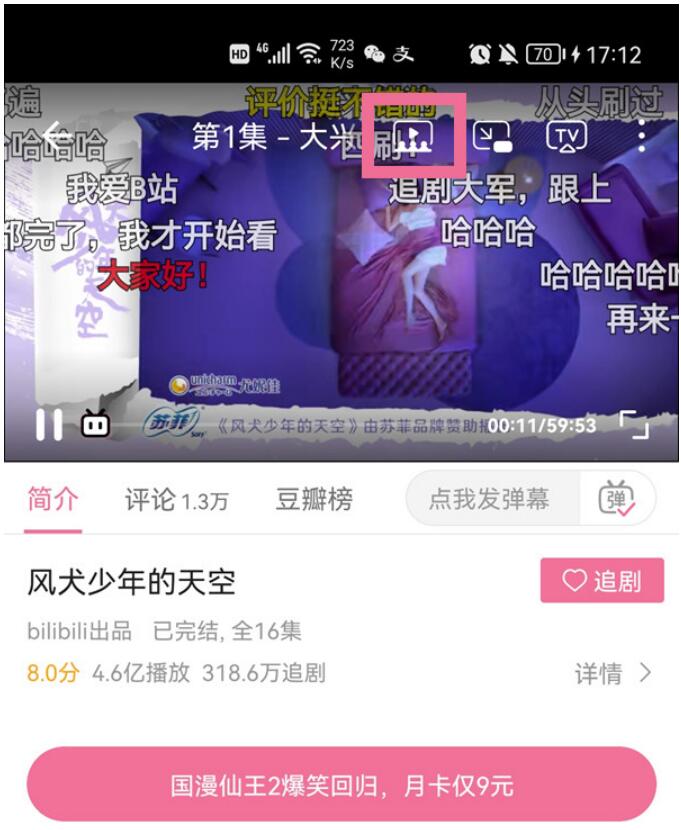Open the player overflow menu
Image resolution: width=681 pixels, height=830 pixels.
(x=642, y=137)
